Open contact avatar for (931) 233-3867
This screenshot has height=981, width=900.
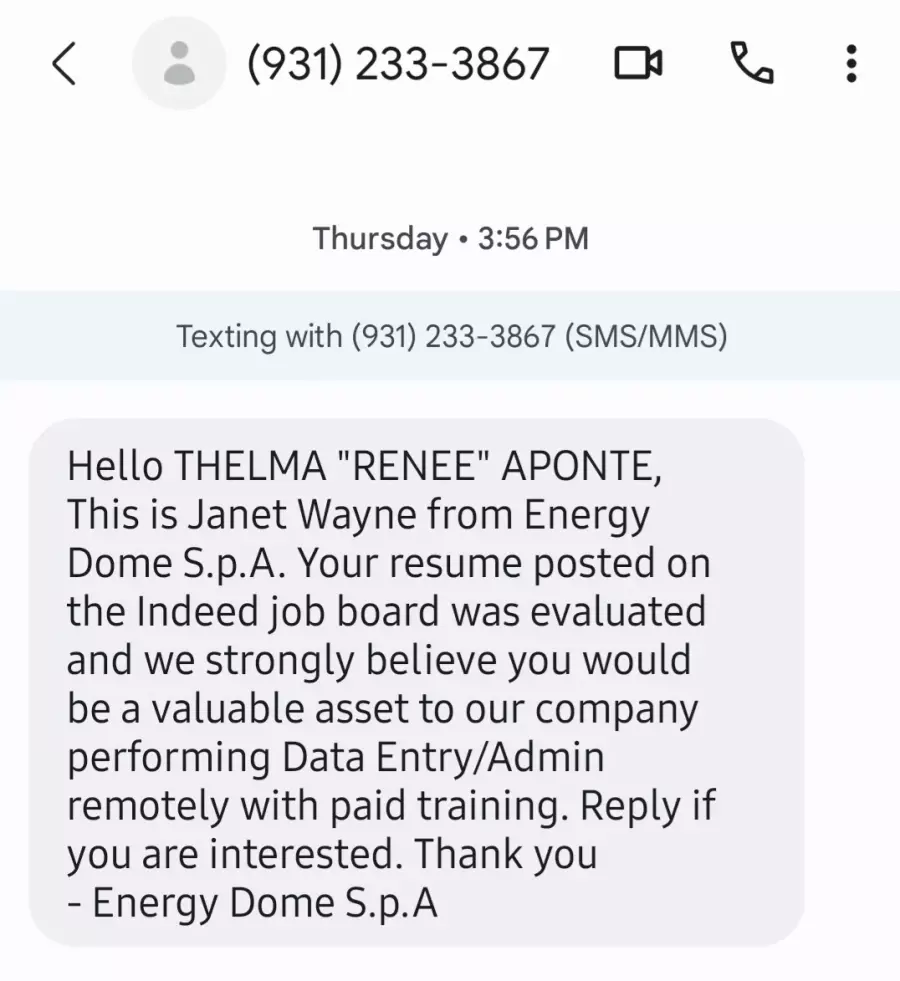tap(180, 65)
